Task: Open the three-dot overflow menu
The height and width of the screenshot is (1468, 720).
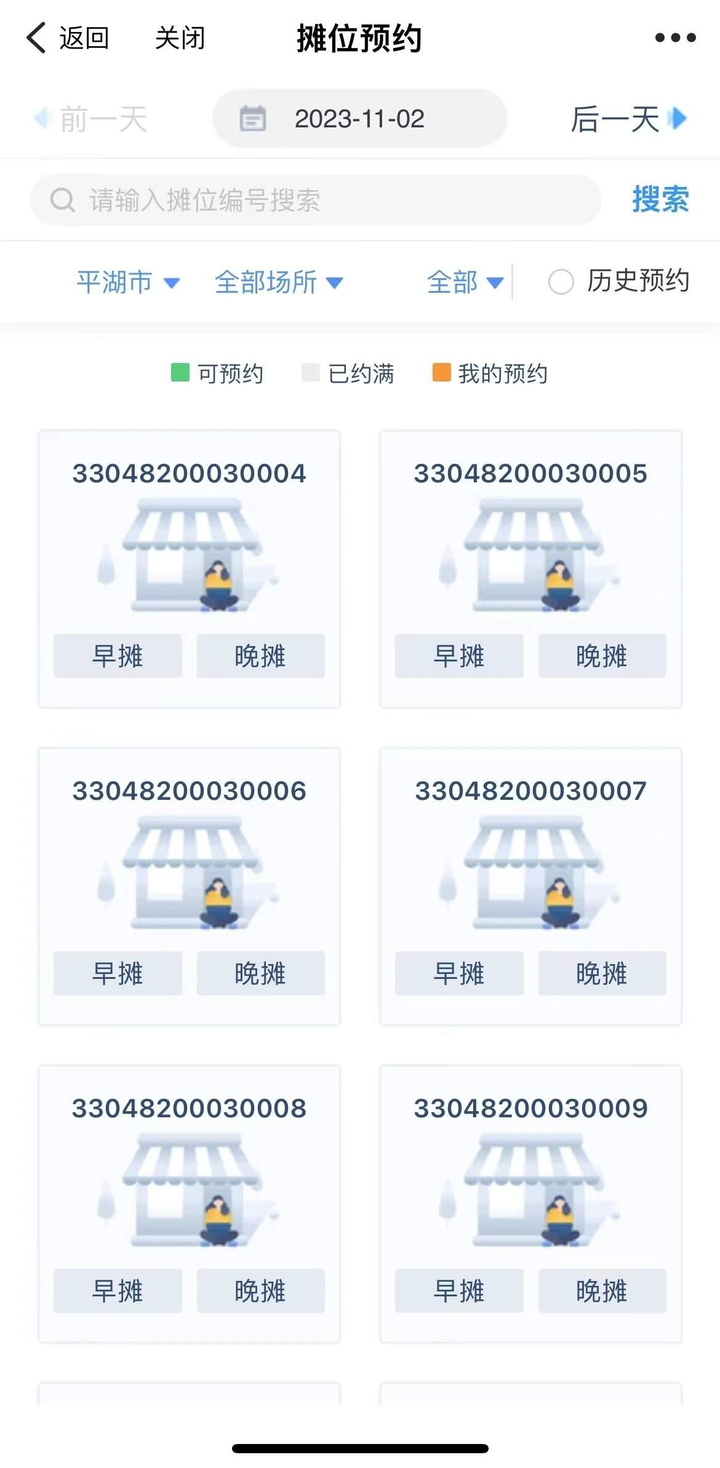Action: pyautogui.click(x=675, y=38)
